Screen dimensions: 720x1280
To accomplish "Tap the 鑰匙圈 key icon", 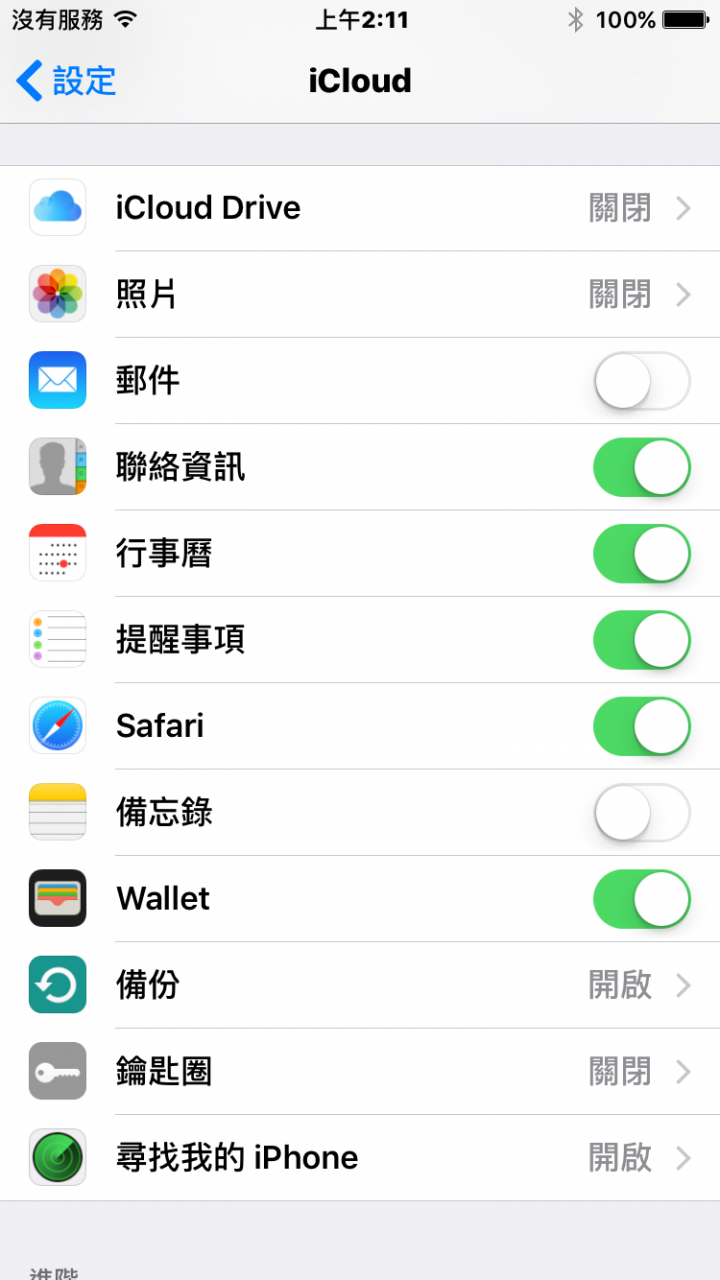I will point(57,1071).
